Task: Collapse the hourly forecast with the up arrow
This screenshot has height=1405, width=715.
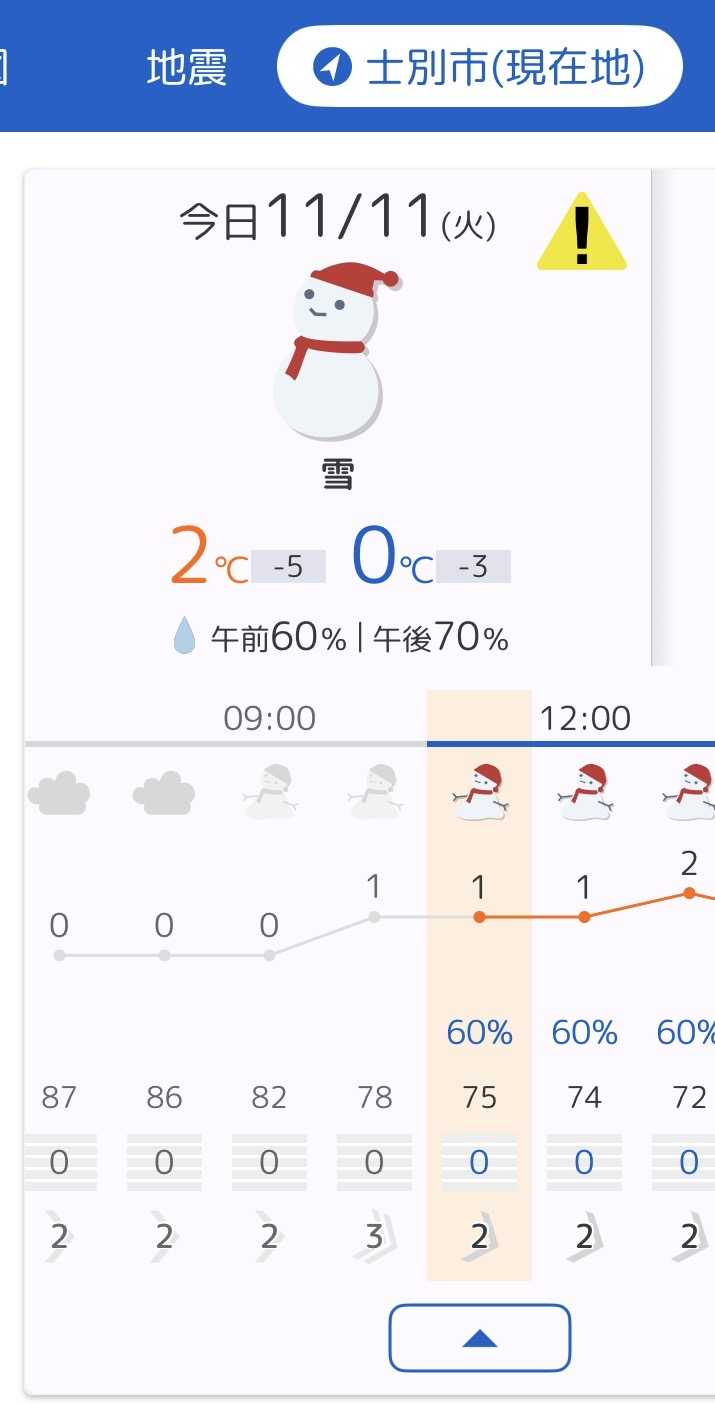Action: point(479,1338)
